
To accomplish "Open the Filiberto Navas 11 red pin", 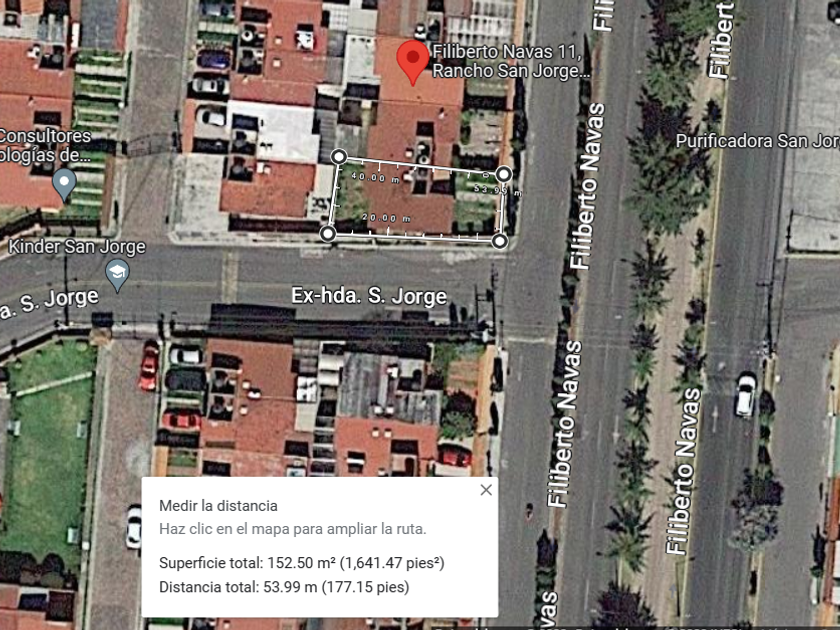I will [412, 62].
